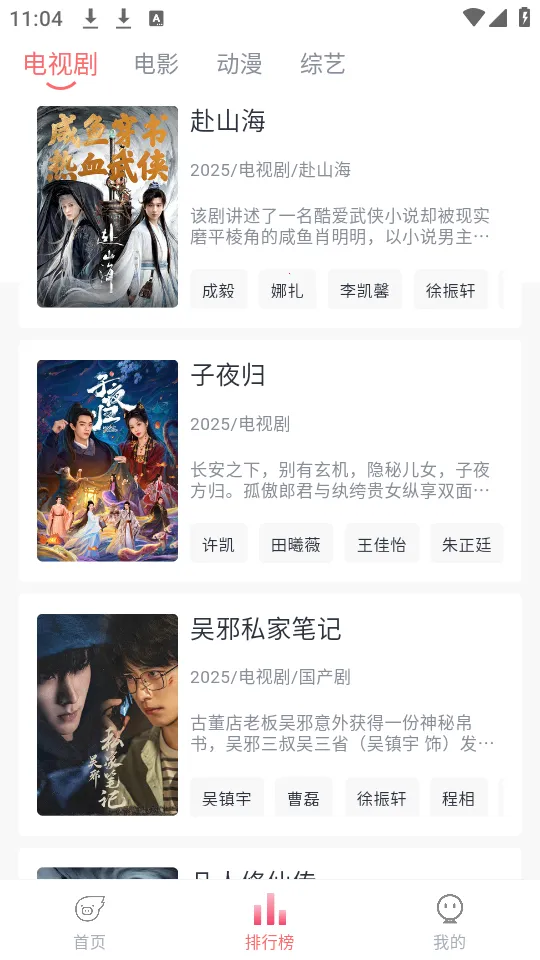This screenshot has height=960, width=540.
Task: Go to the 首页 home tab
Action: coord(90,921)
